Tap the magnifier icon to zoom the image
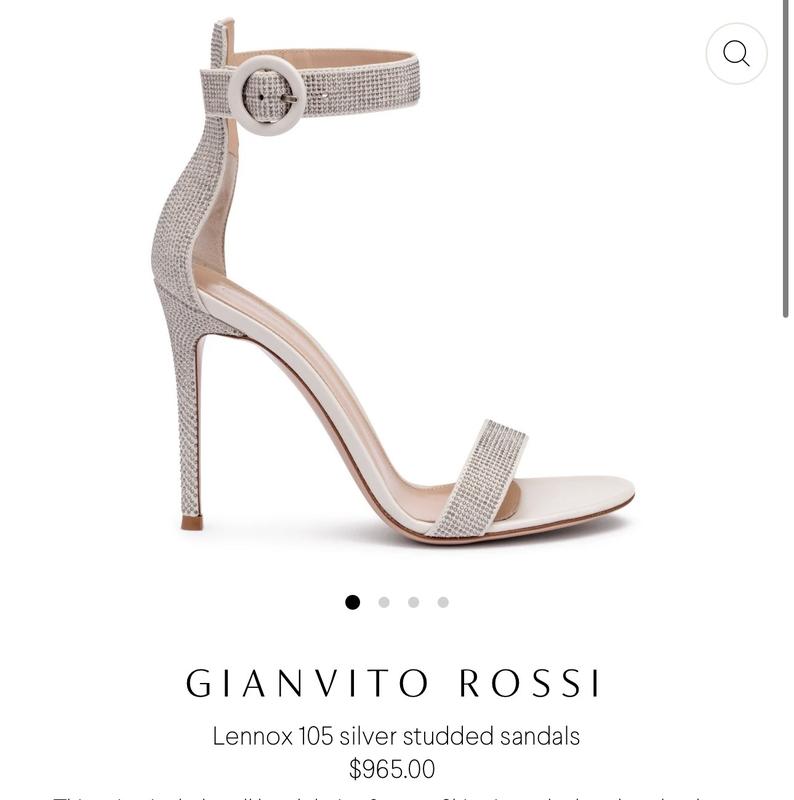The height and width of the screenshot is (800, 794). 736,53
